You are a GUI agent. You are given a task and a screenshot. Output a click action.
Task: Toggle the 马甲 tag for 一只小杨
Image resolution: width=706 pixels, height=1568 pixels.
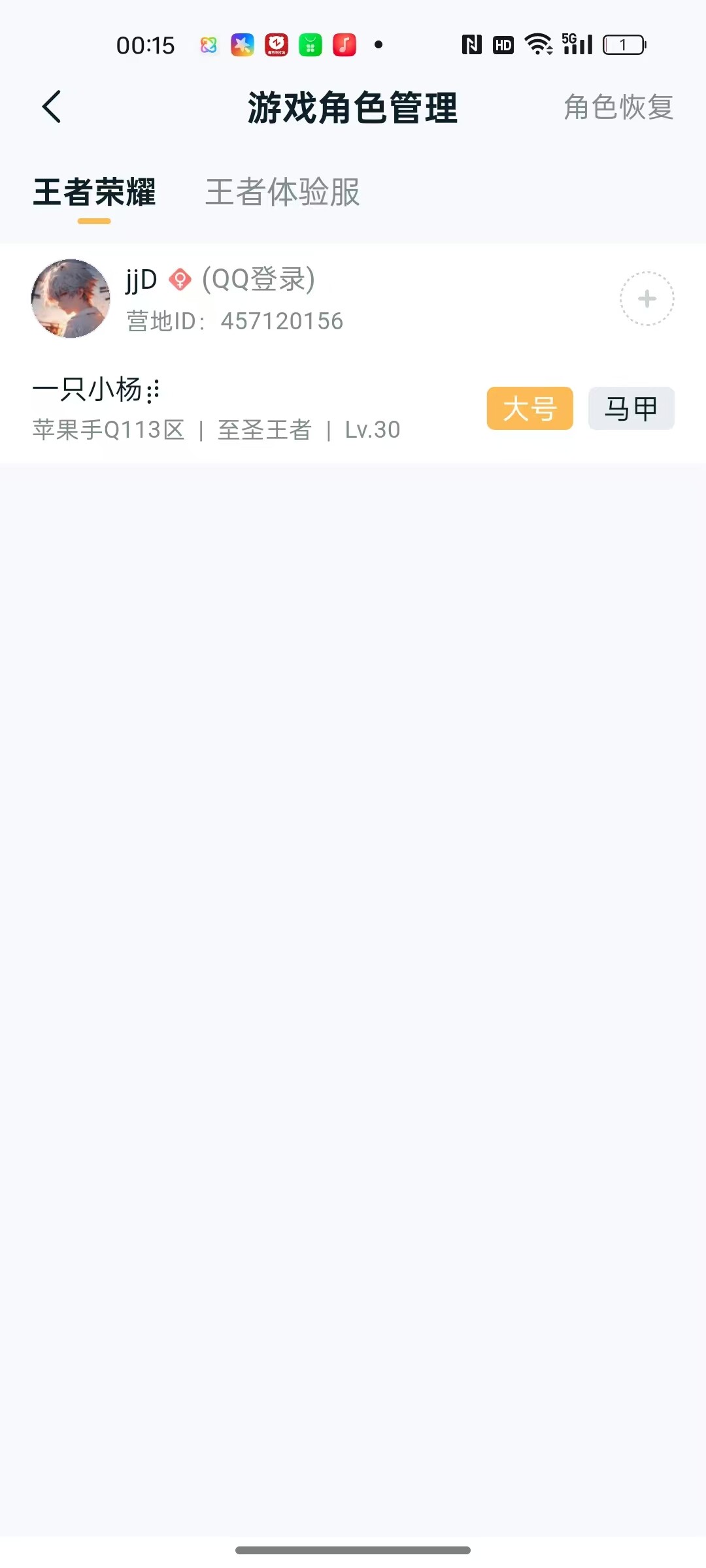[630, 408]
